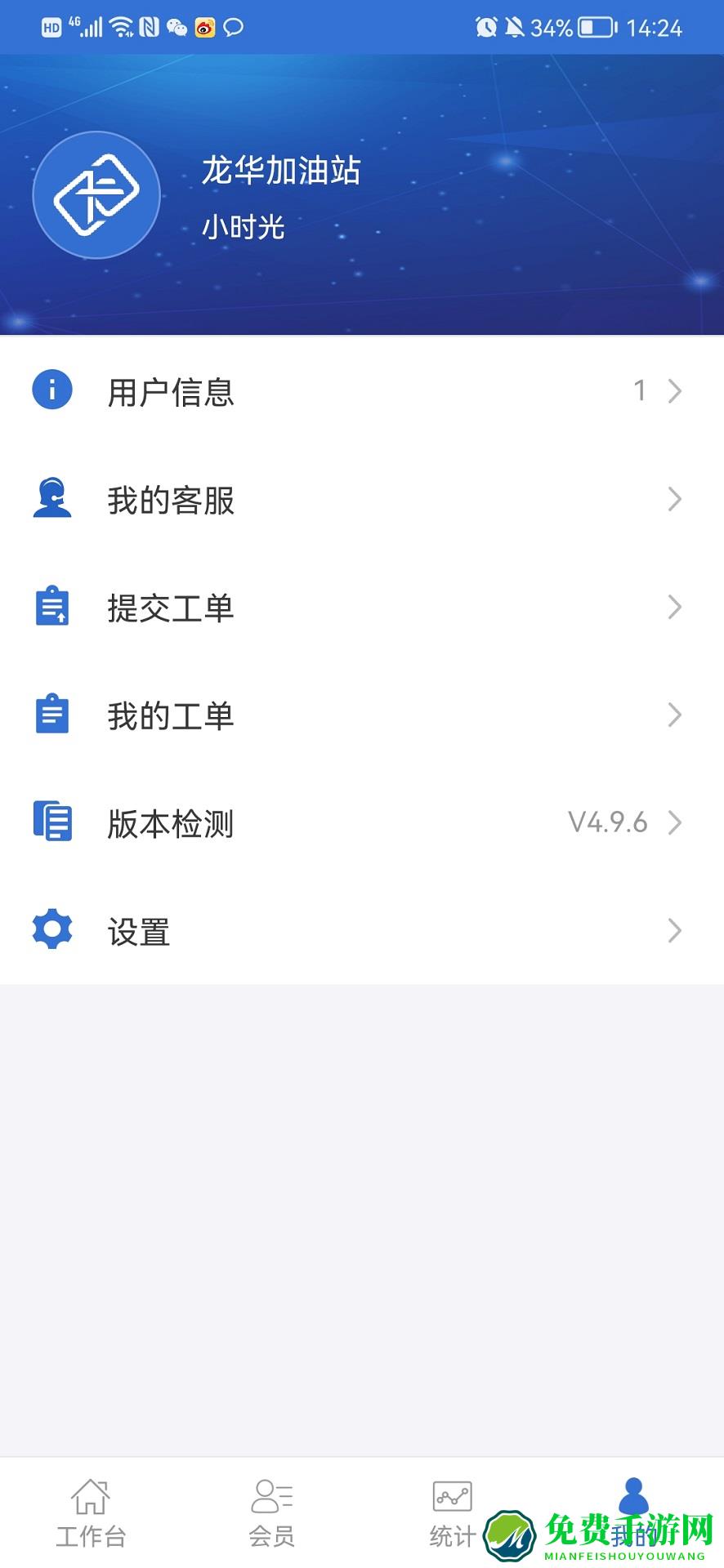Image resolution: width=724 pixels, height=1568 pixels.
Task: Open the 用户信息 info icon
Action: (x=51, y=391)
